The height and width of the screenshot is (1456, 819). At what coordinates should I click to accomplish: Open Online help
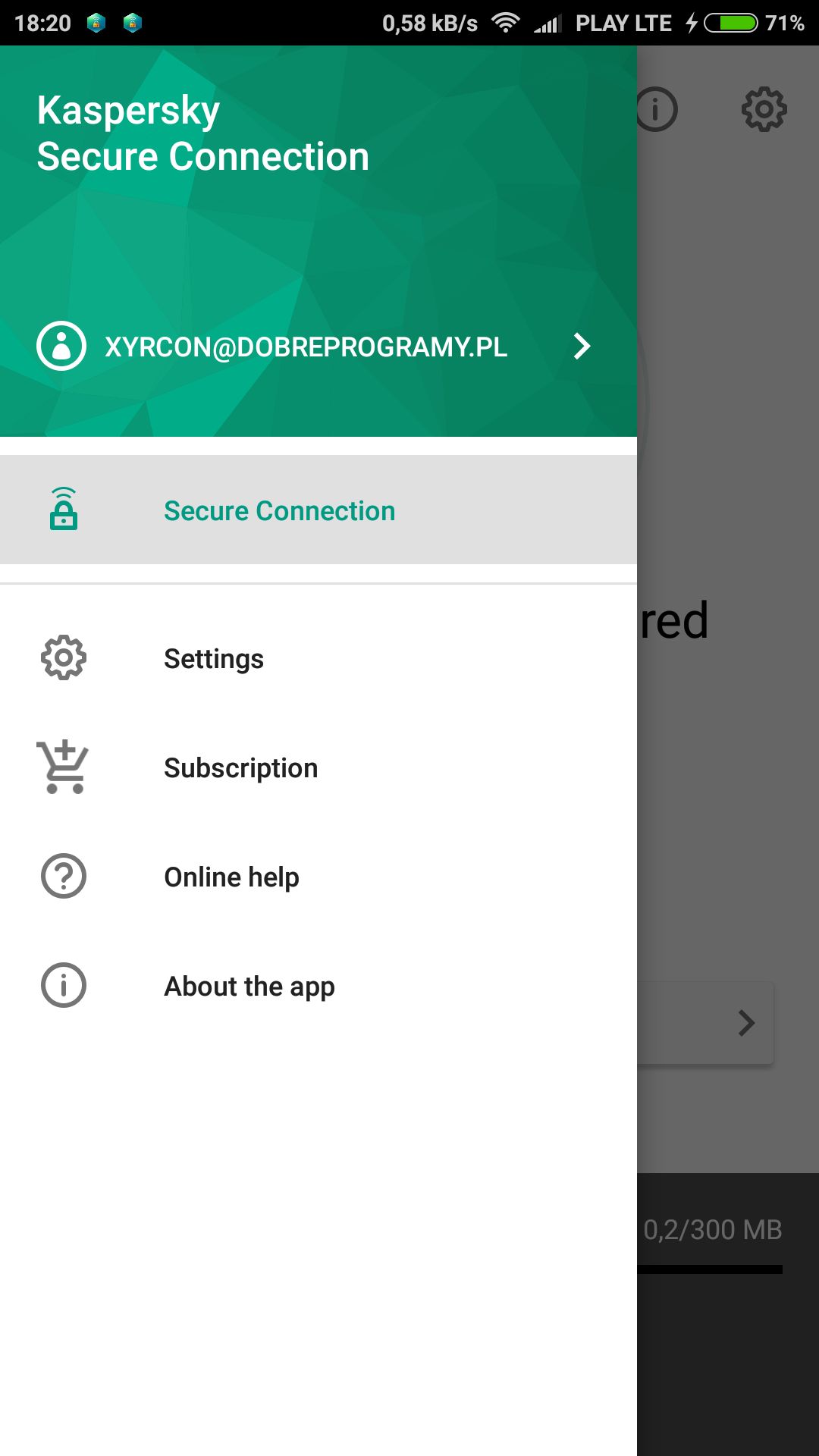318,877
